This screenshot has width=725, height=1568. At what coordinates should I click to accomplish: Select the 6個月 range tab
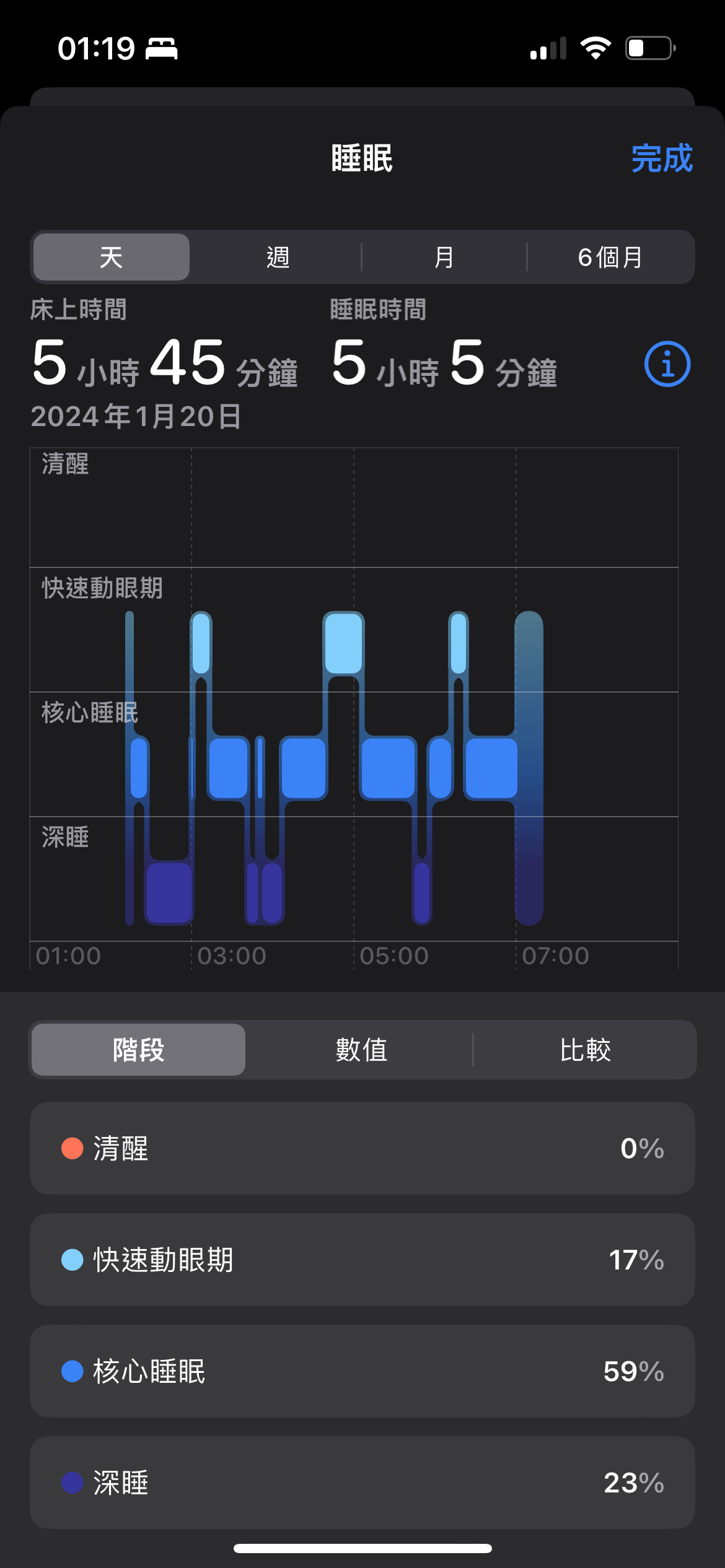pyautogui.click(x=610, y=257)
